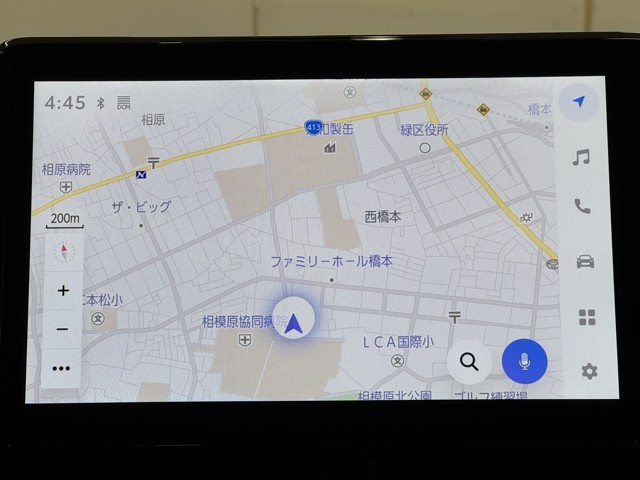Open the vehicle info tab
The image size is (640, 480).
[584, 262]
